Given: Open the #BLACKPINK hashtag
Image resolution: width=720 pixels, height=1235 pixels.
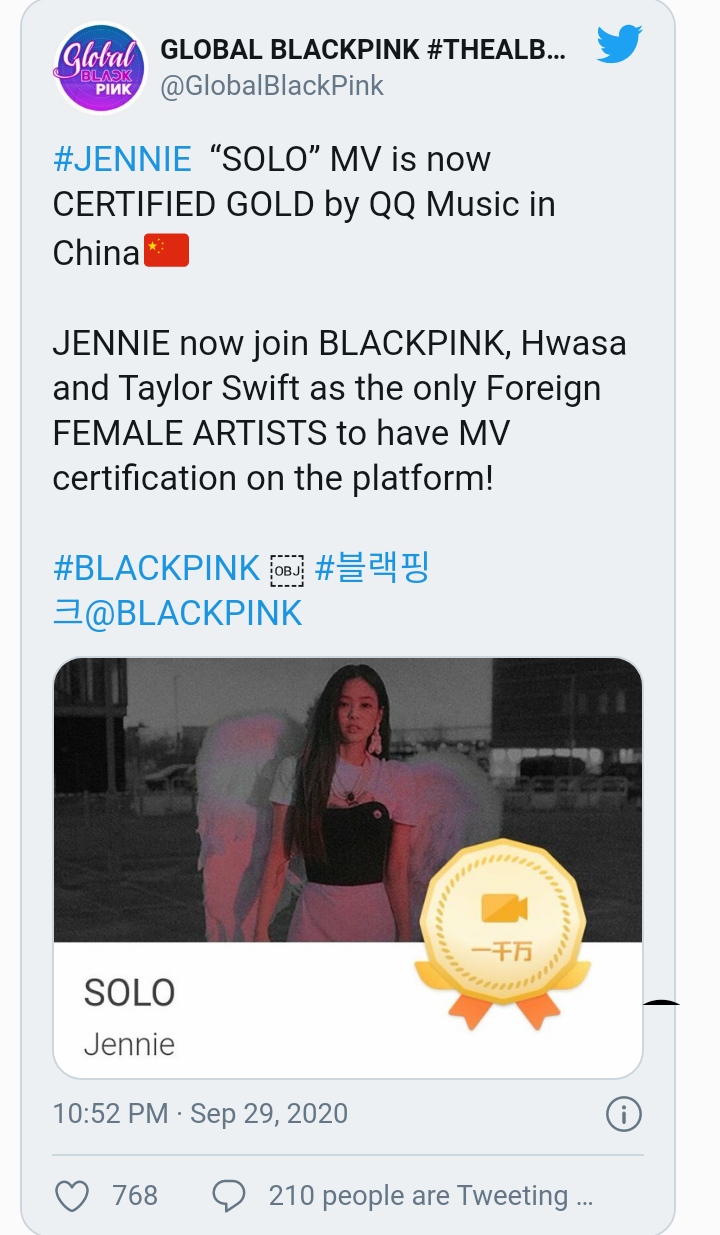Looking at the screenshot, I should (x=156, y=568).
